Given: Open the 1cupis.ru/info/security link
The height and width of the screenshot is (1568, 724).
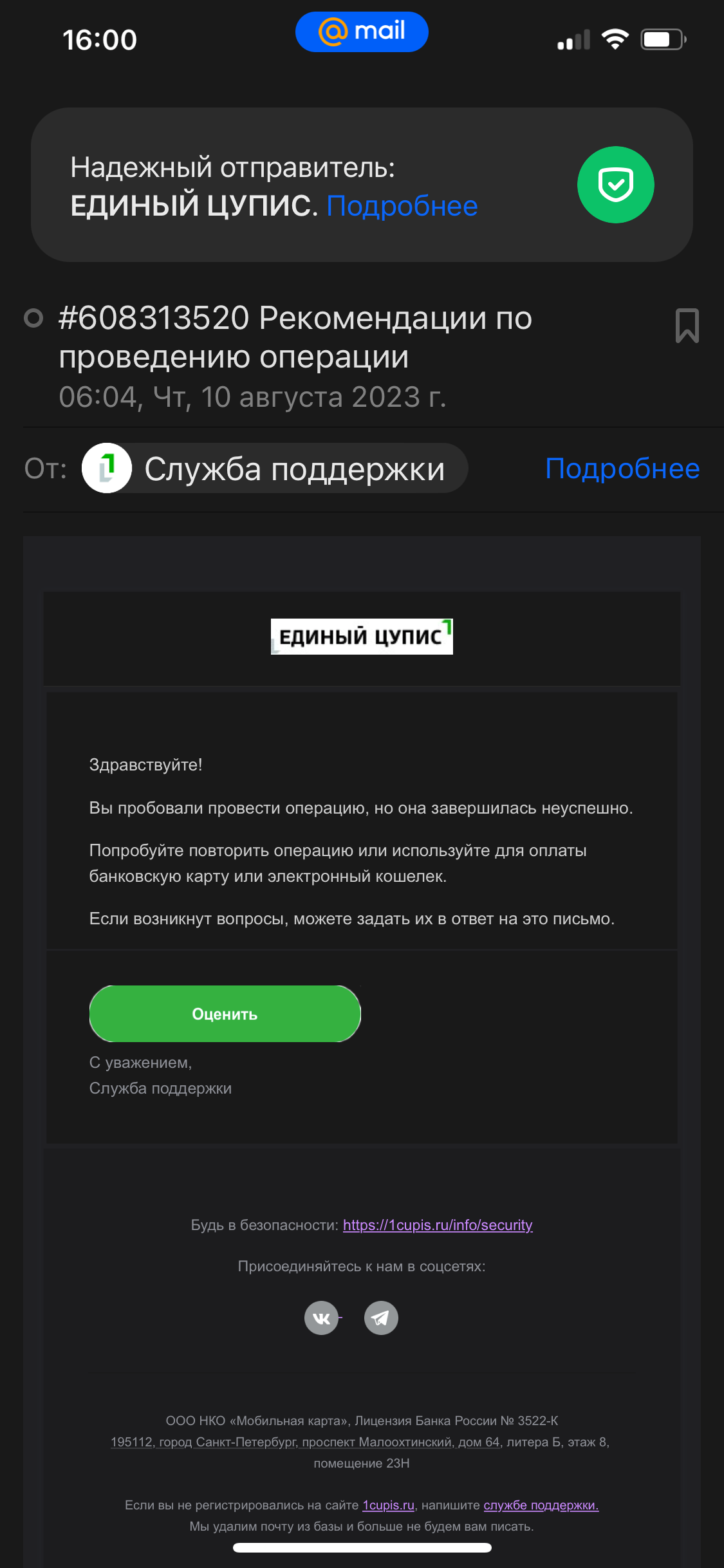Looking at the screenshot, I should click(x=438, y=1225).
